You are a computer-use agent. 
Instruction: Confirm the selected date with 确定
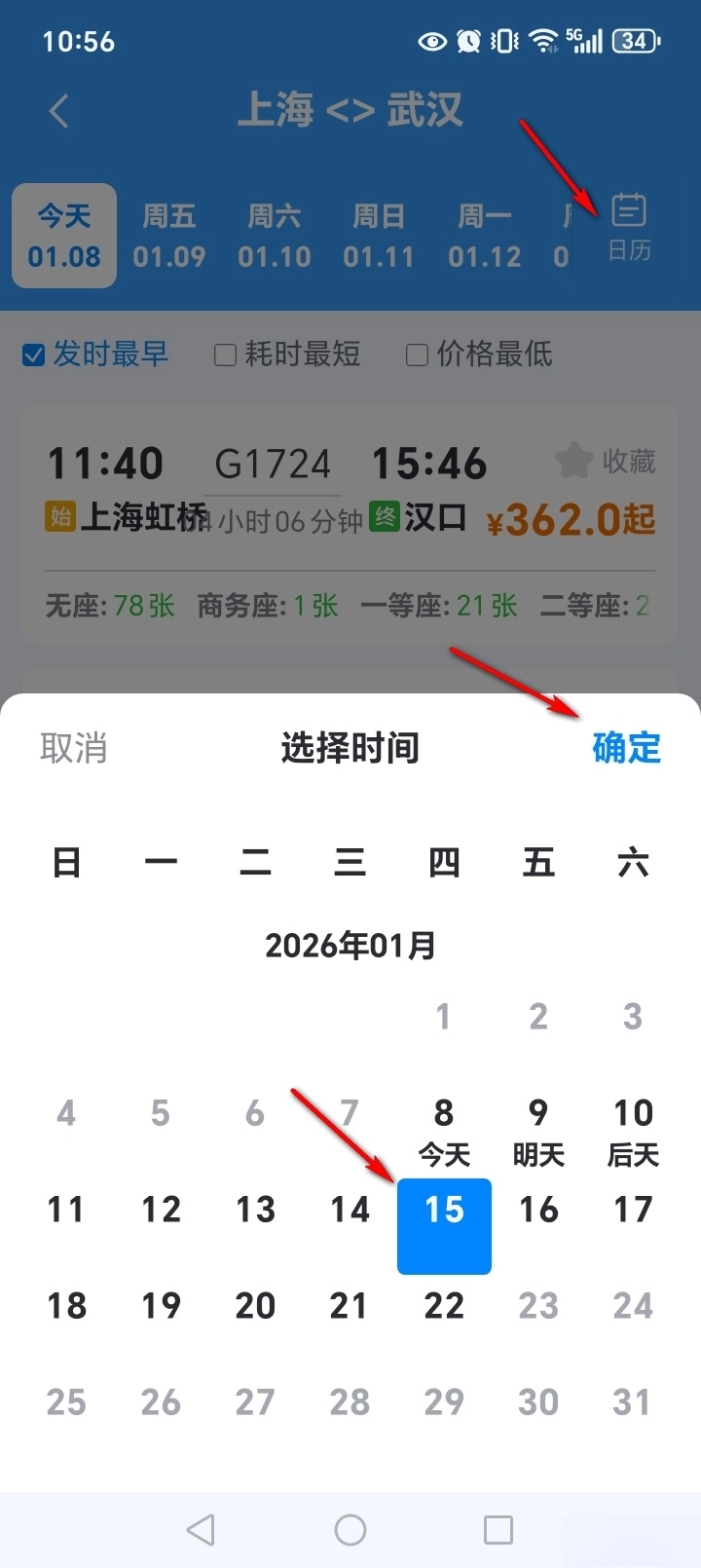click(x=626, y=748)
